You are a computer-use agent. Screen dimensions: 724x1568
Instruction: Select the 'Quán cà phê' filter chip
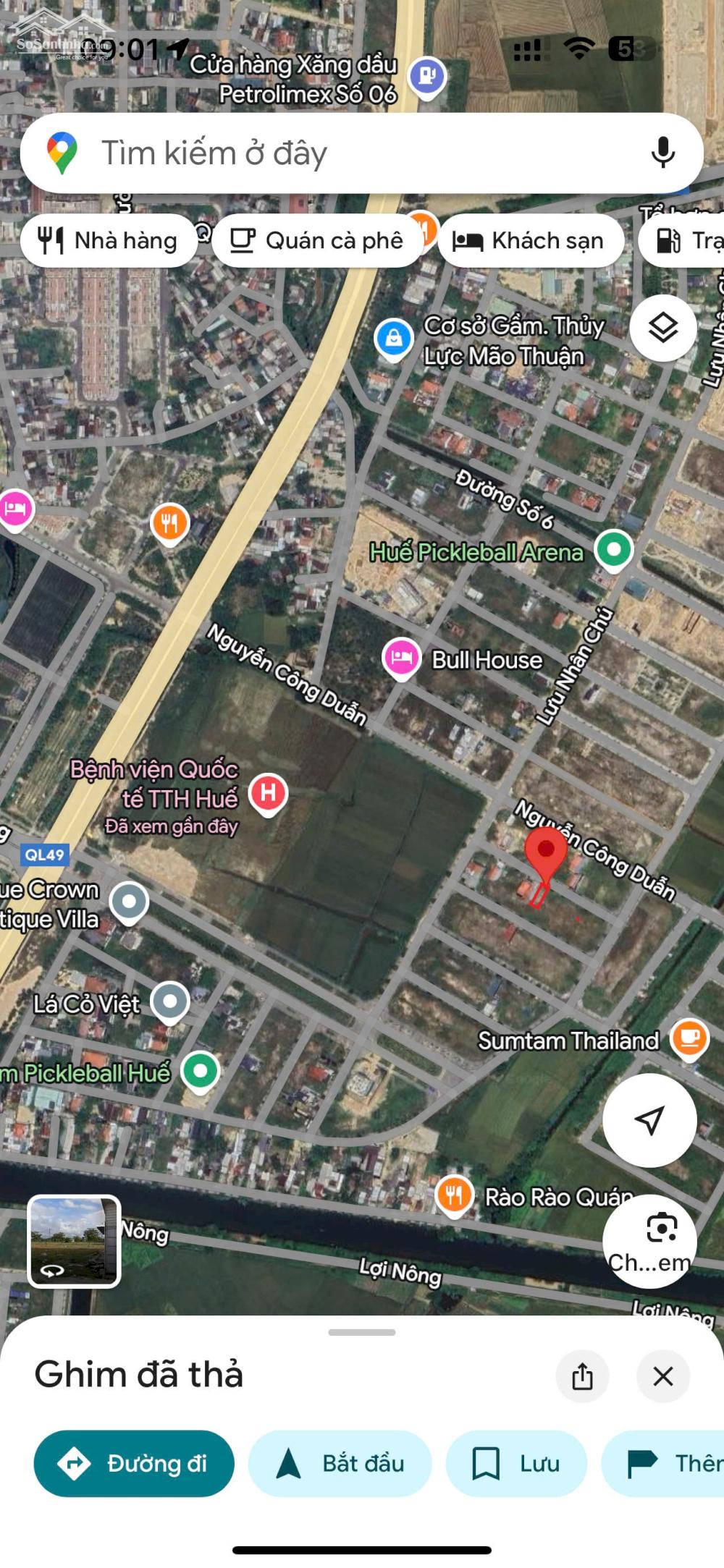pyautogui.click(x=317, y=240)
